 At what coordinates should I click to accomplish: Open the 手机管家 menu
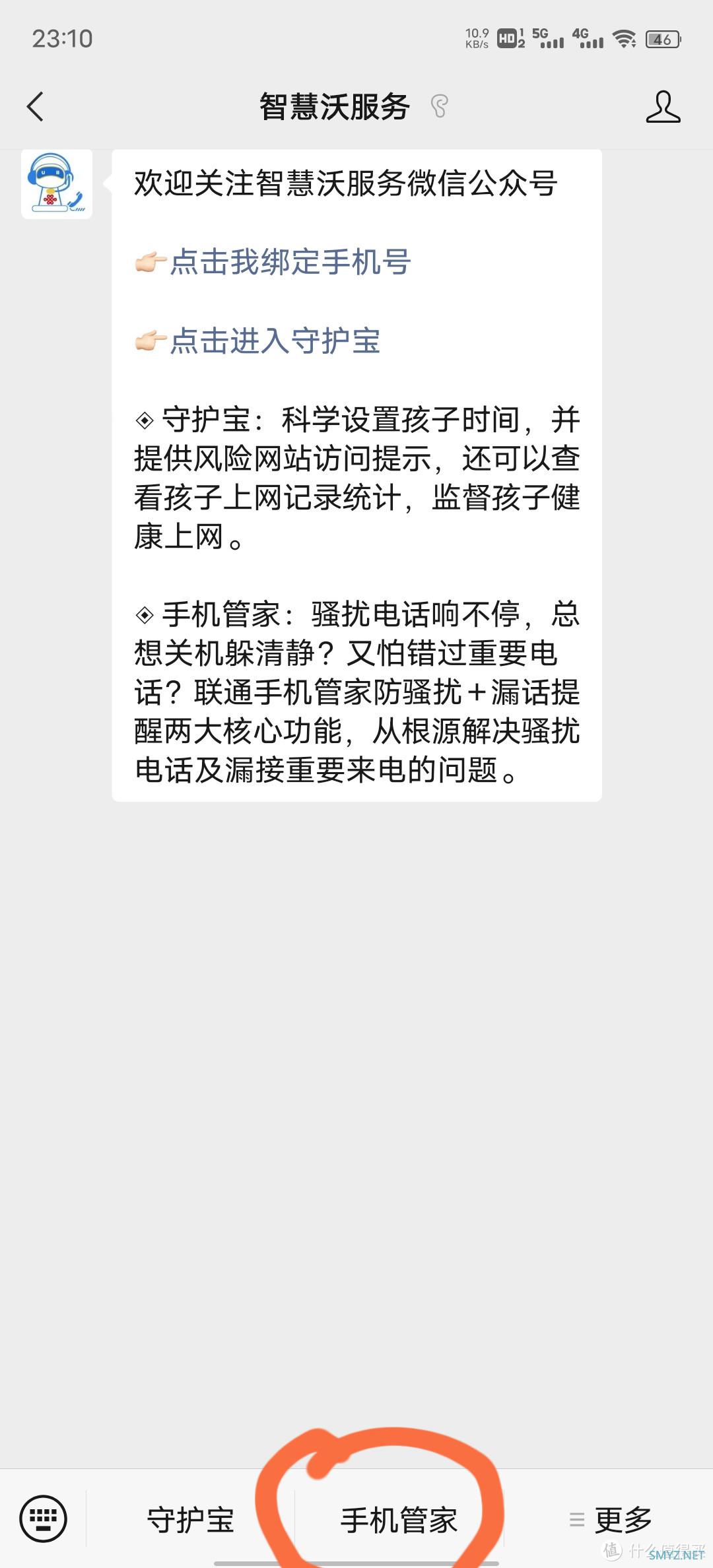pos(399,1520)
